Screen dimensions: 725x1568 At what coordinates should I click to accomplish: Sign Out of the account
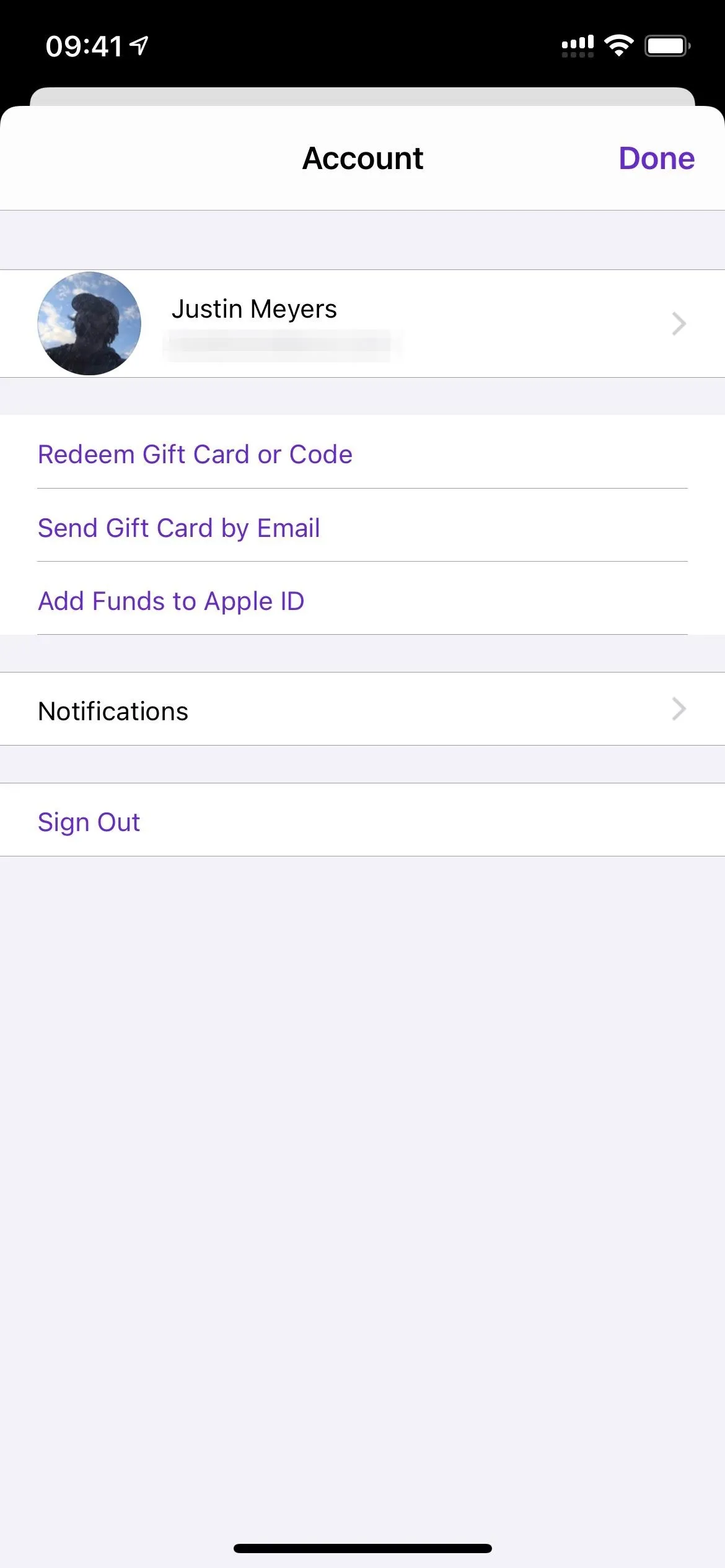(362, 821)
